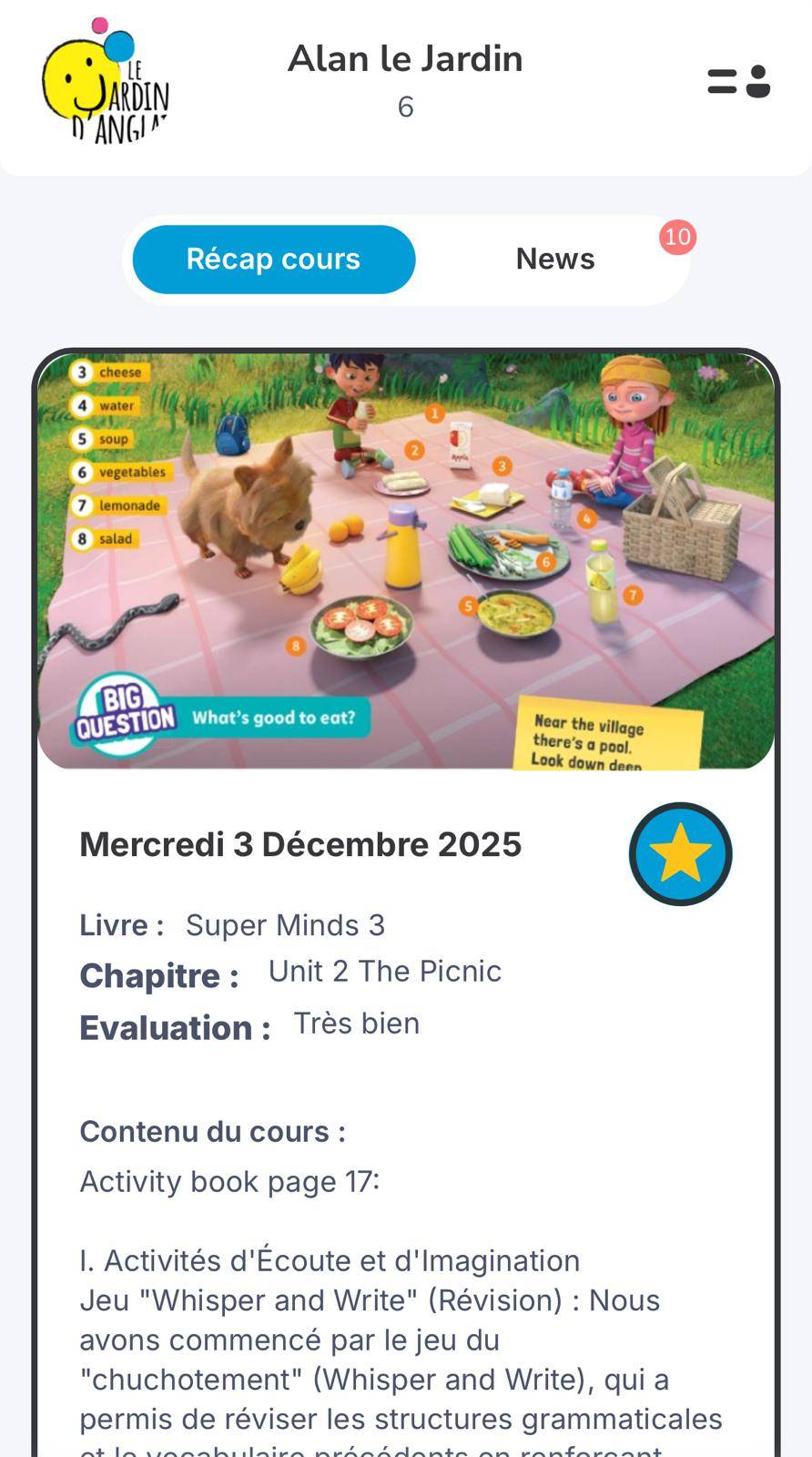This screenshot has height=1457, width=812.
Task: Select the Récap cours tab
Action: tap(273, 259)
